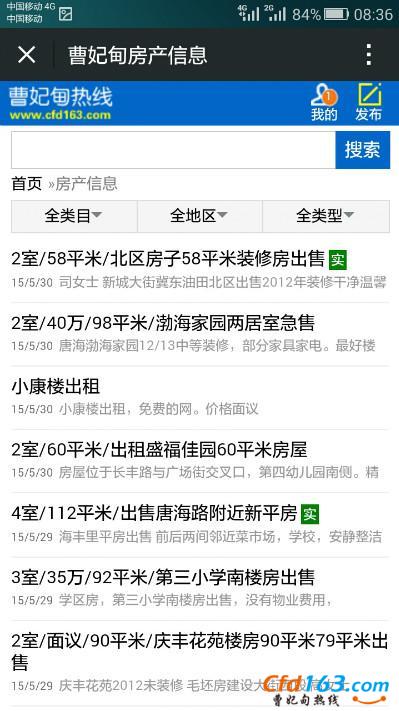Viewport: 399px width, 711px height.
Task: Expand the 全类目 dropdown
Action: click(x=74, y=216)
